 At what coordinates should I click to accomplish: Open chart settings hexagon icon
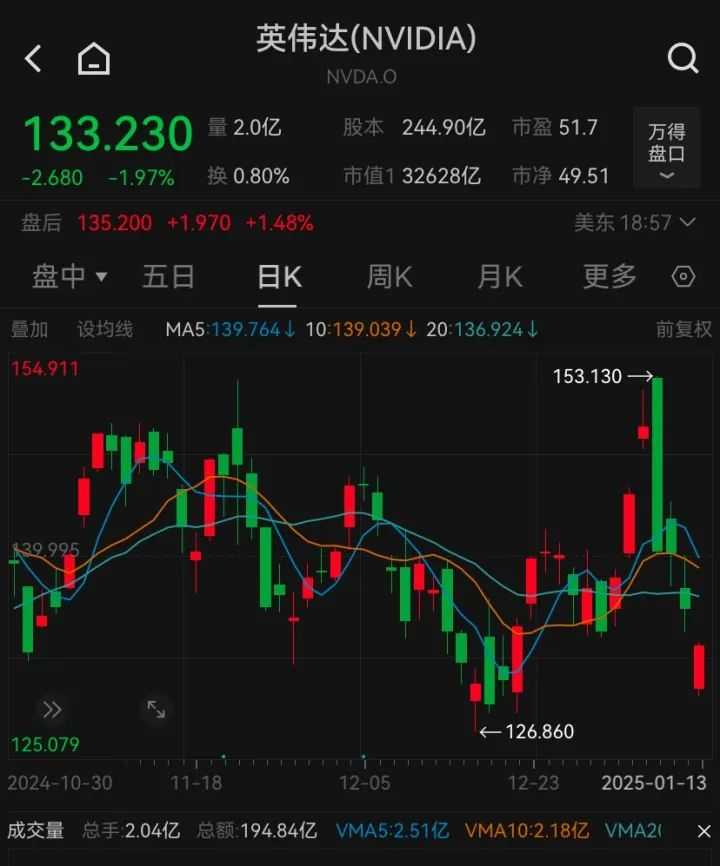tap(684, 277)
